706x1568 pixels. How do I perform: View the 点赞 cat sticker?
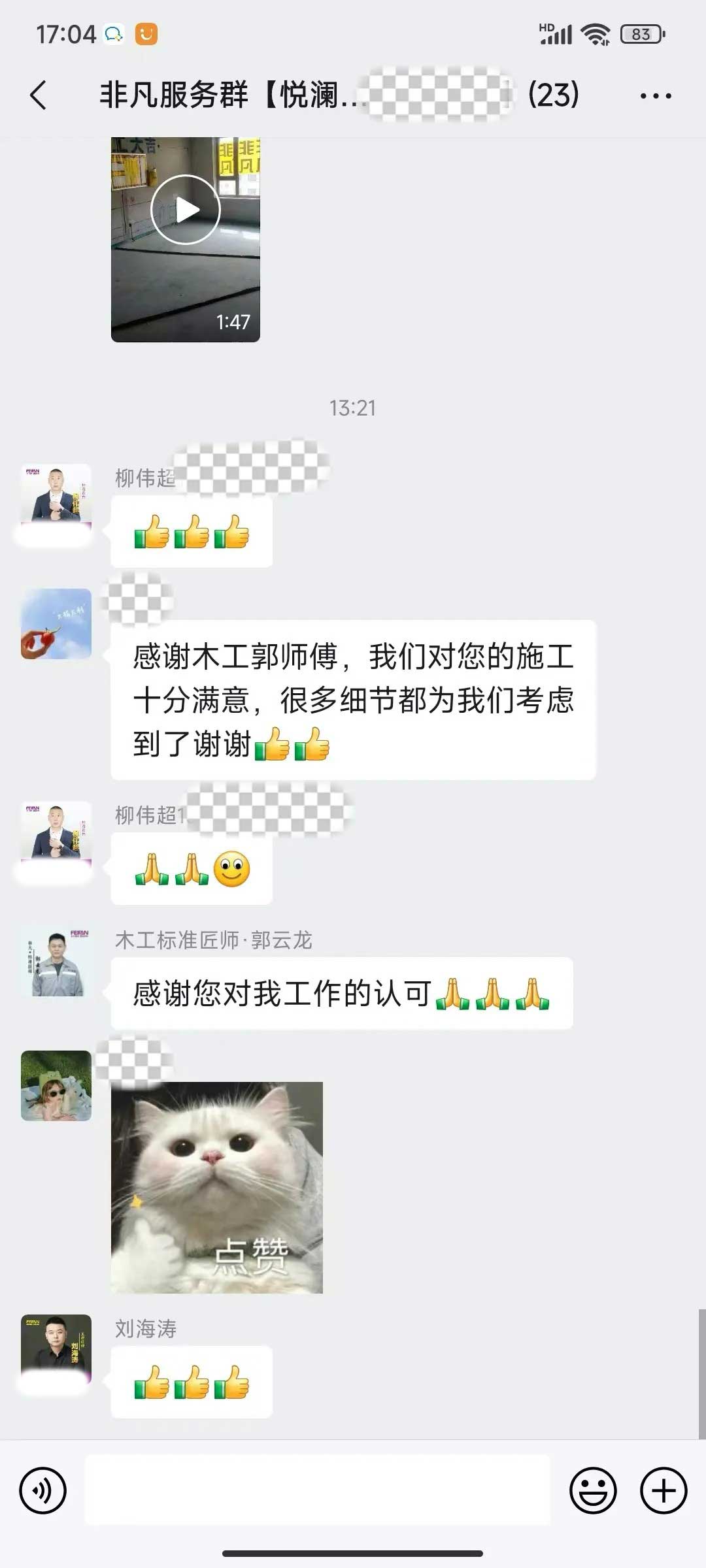(217, 1187)
